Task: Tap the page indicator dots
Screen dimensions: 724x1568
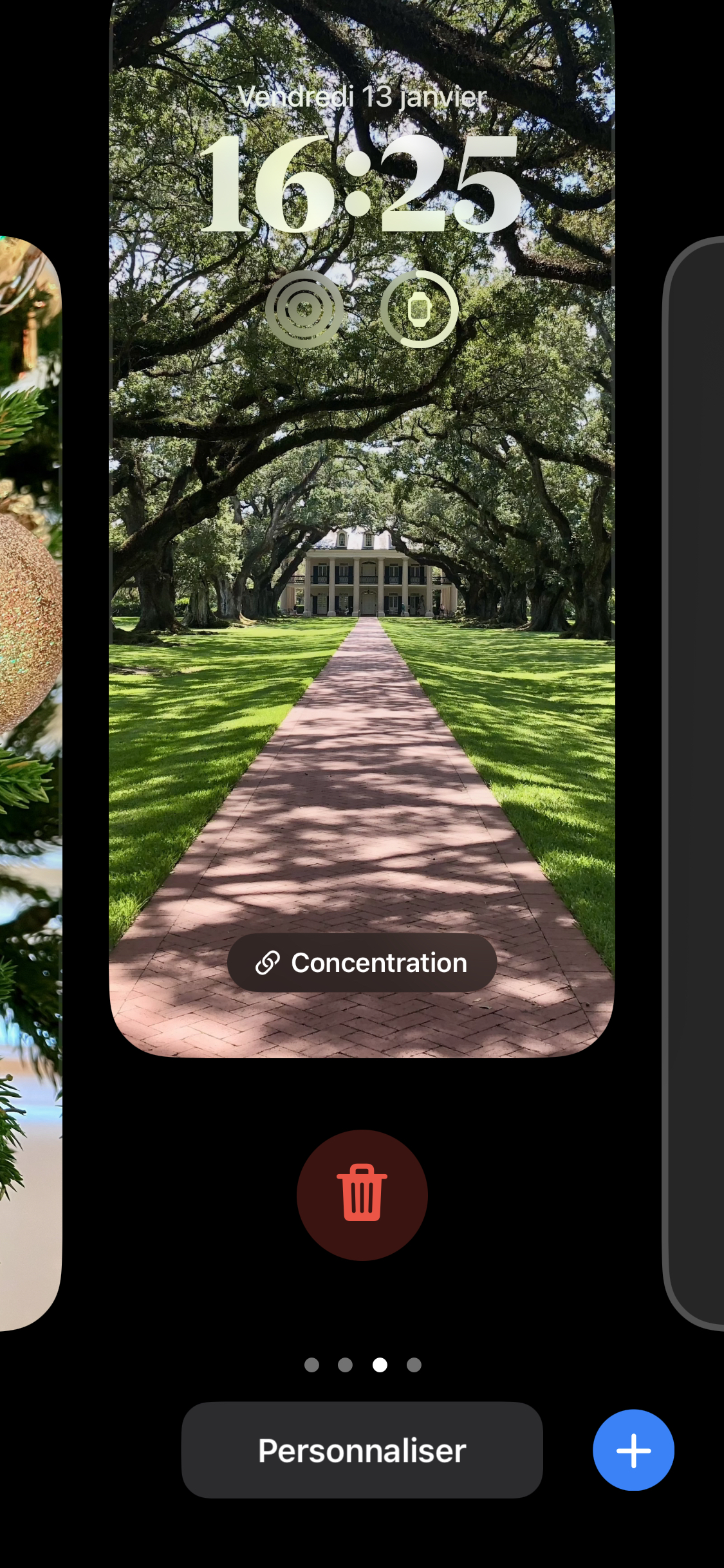Action: point(362,1365)
